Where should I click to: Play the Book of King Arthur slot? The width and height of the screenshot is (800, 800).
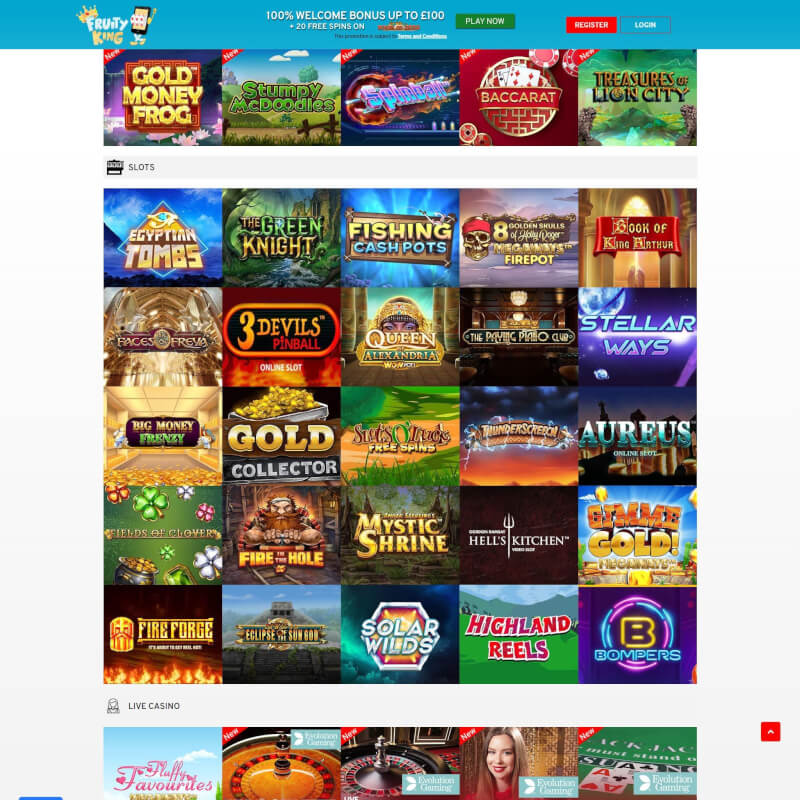click(637, 238)
